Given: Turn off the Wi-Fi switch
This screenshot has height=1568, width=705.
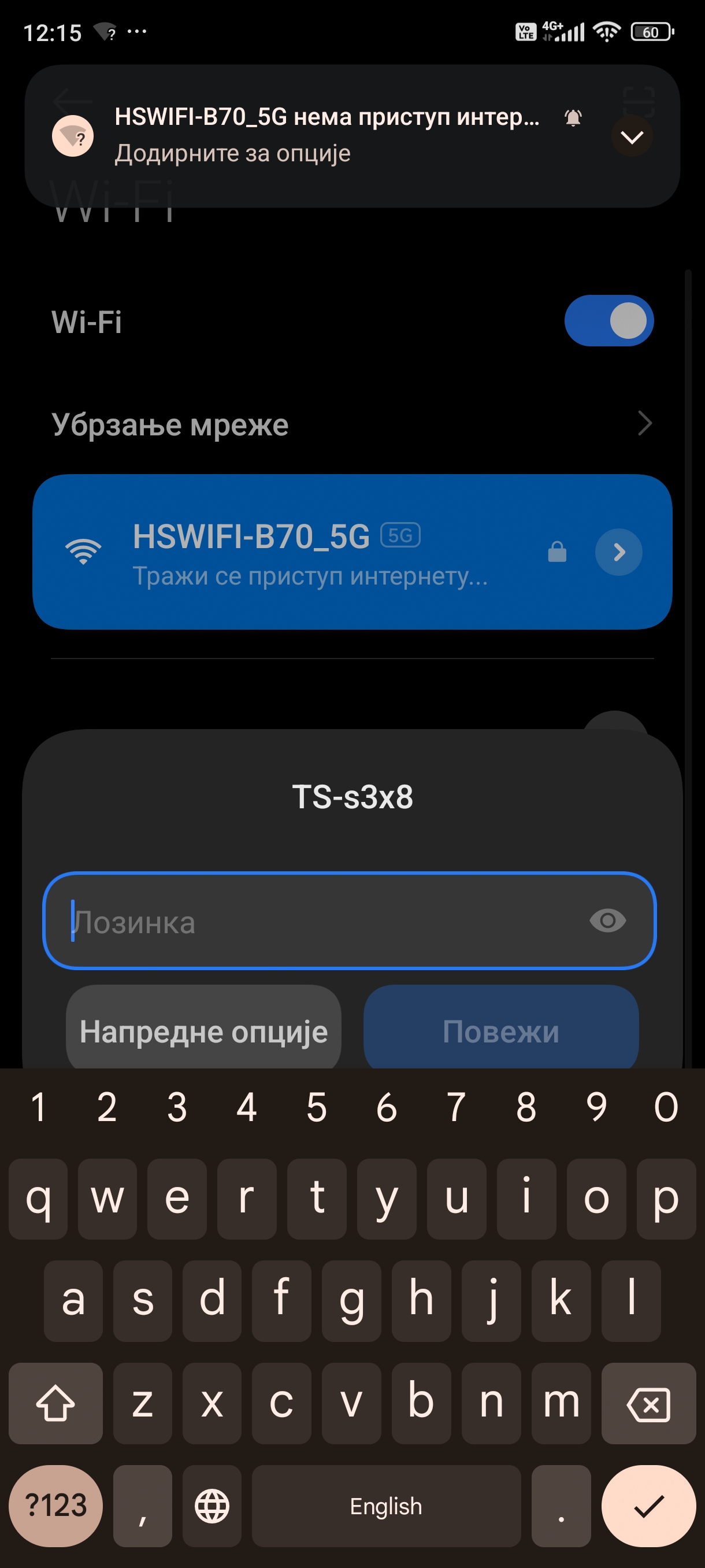Looking at the screenshot, I should [x=608, y=321].
